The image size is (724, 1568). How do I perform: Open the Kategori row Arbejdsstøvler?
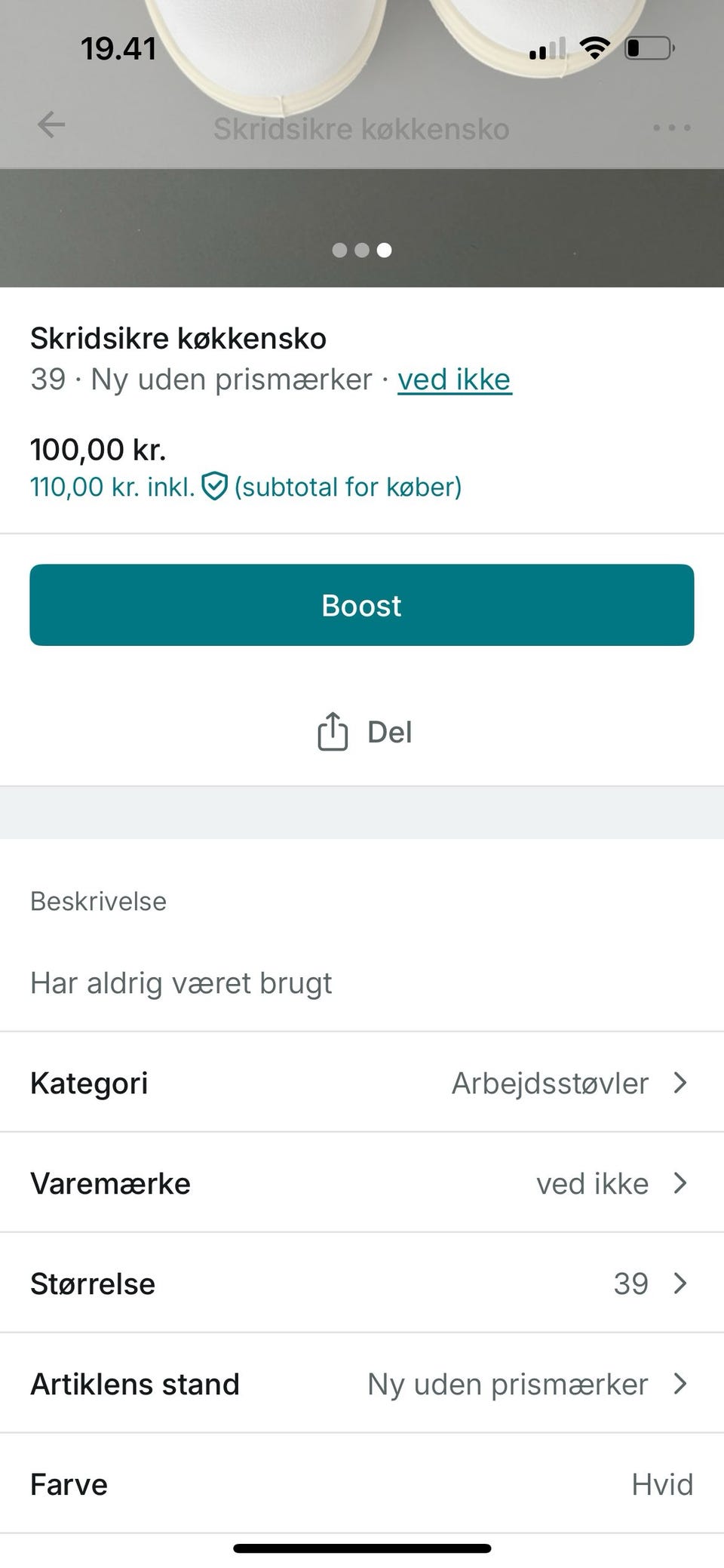(362, 1083)
